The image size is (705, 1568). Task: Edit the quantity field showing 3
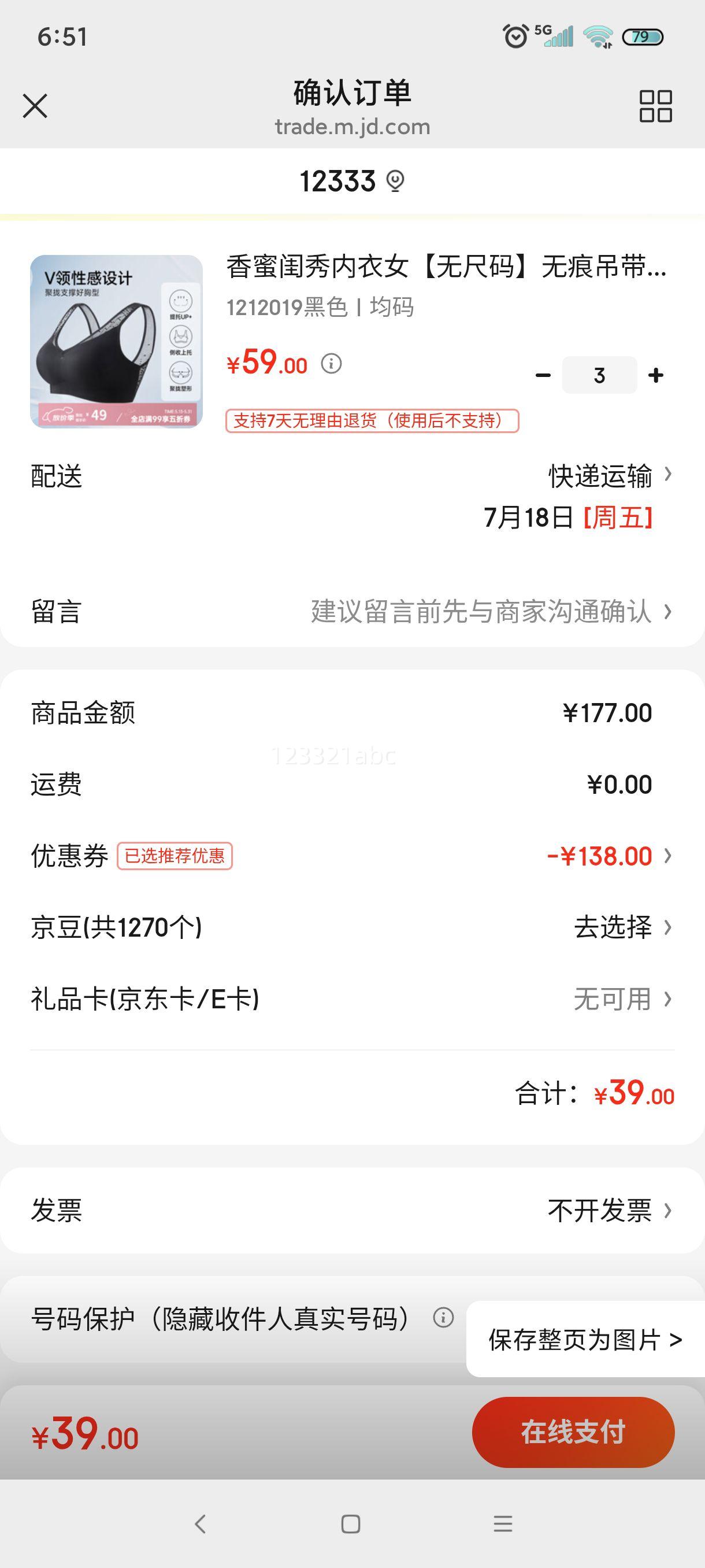click(599, 375)
